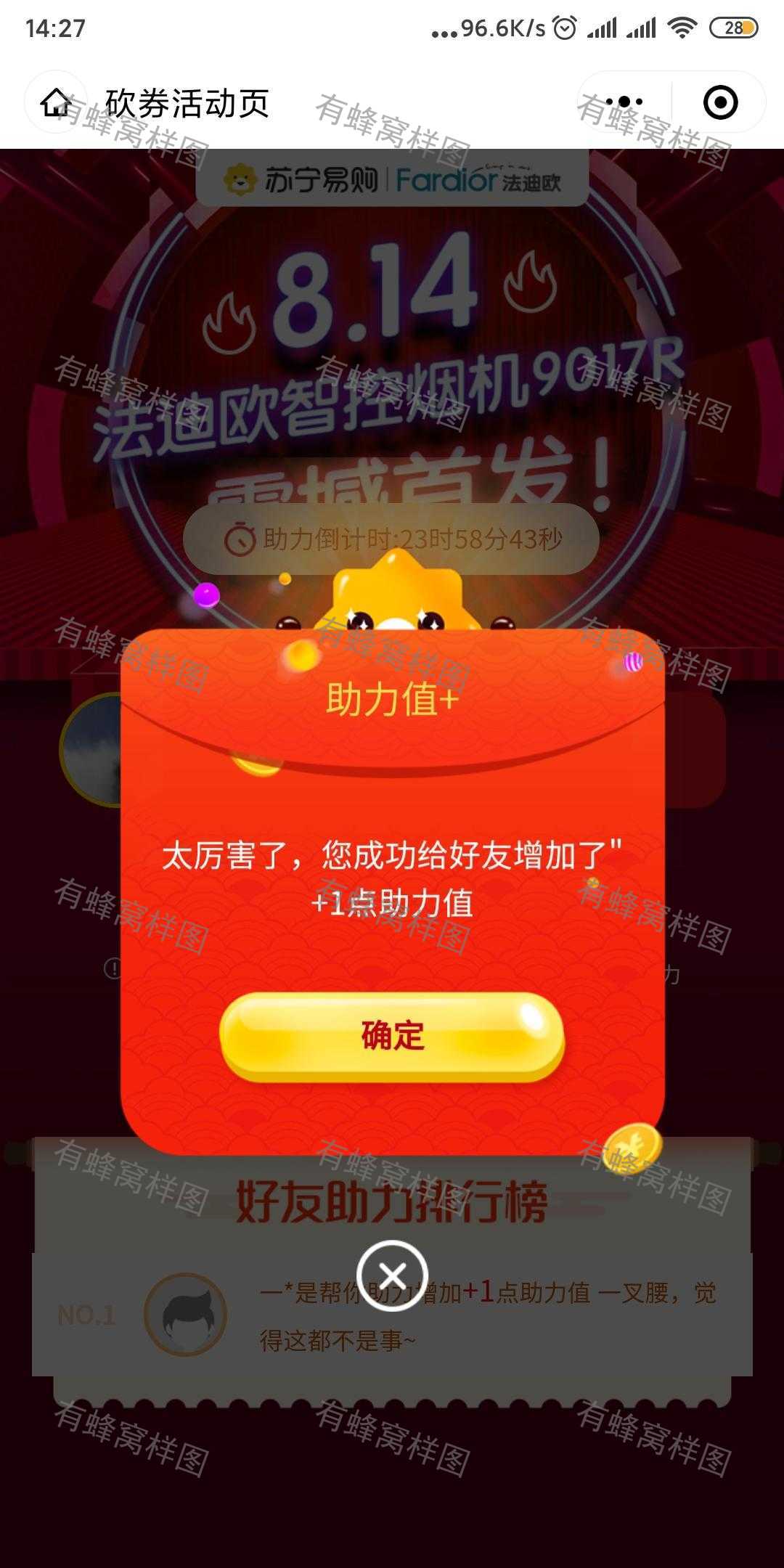
Task: Go to the mini program home icon
Action: coord(56,102)
